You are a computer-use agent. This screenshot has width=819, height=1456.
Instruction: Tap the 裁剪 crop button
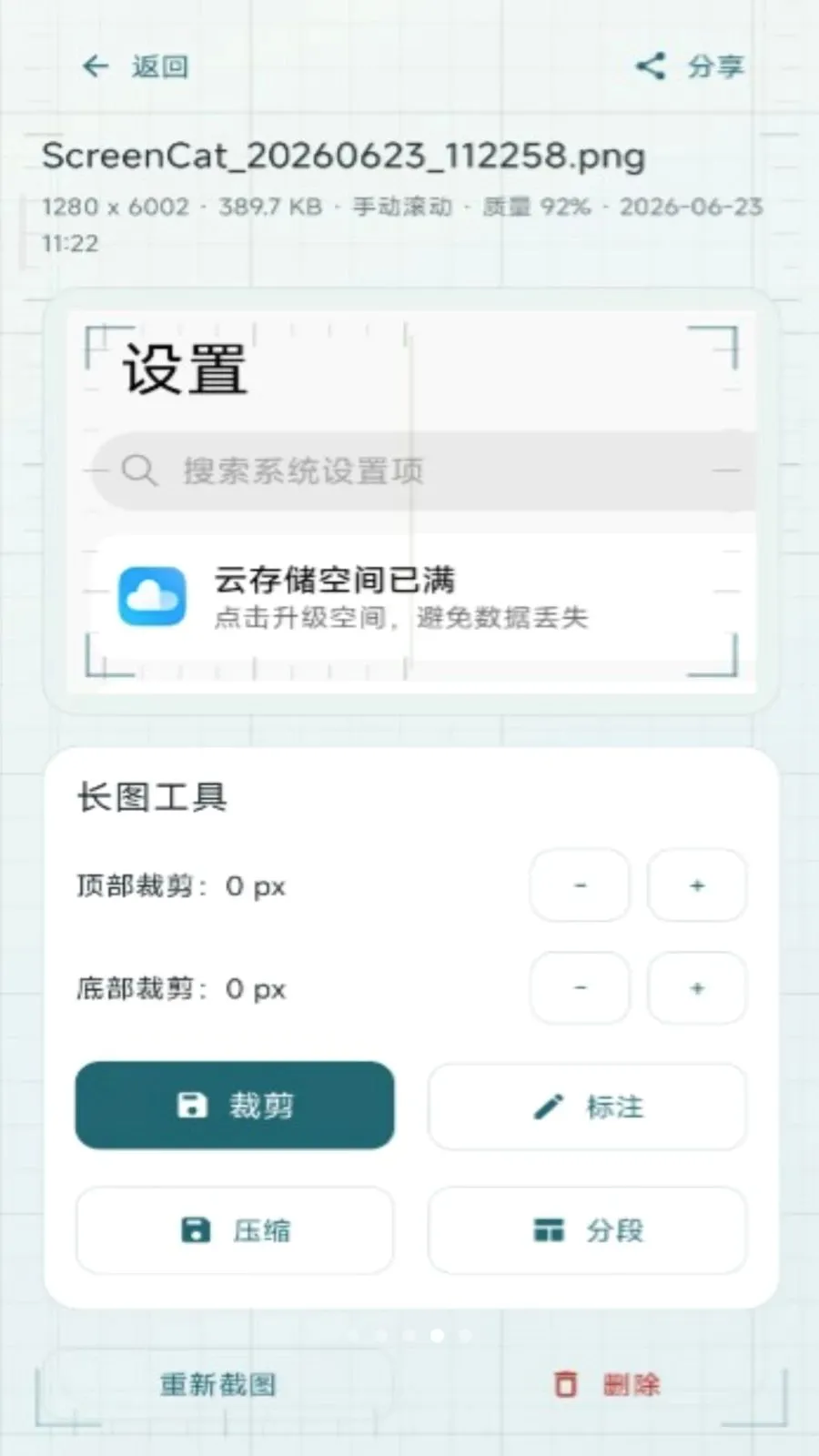click(x=235, y=1106)
